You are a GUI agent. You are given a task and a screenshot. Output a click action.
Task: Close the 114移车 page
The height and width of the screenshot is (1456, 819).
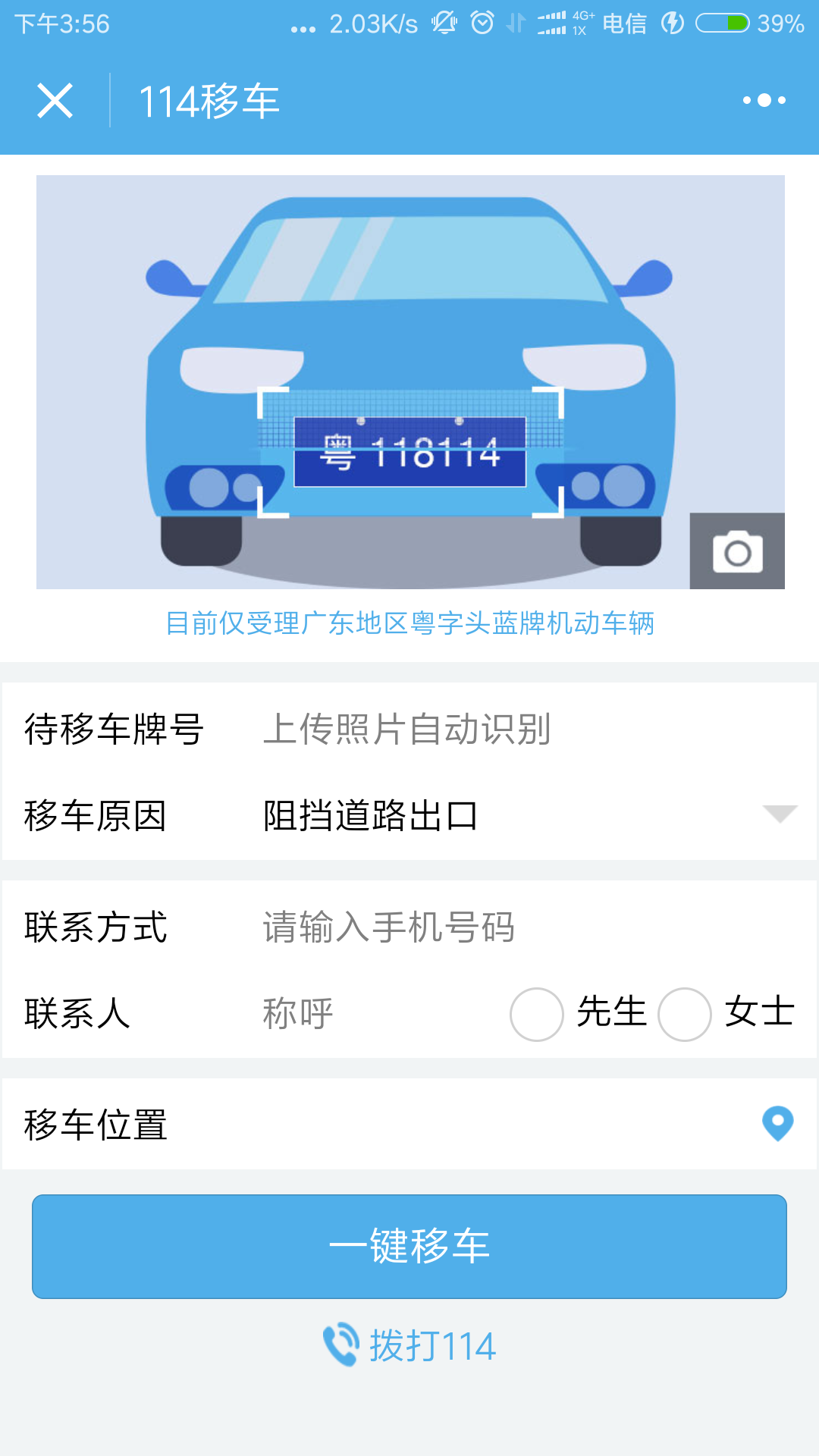(x=55, y=101)
